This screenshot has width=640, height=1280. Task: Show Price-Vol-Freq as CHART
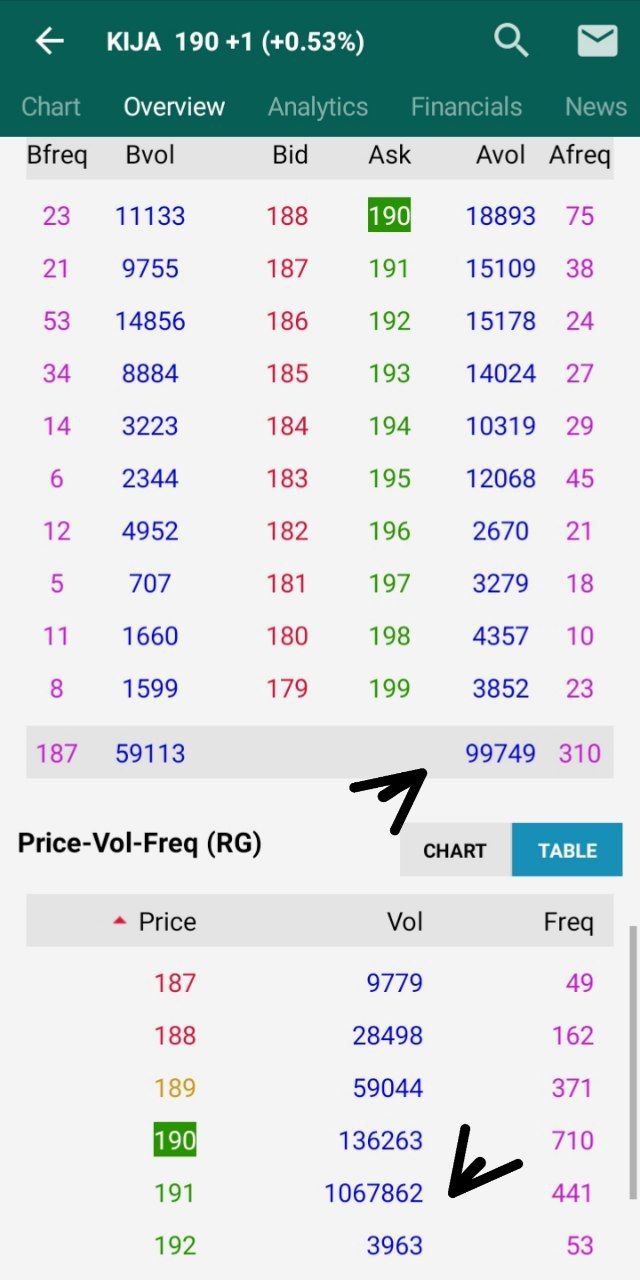click(x=455, y=851)
